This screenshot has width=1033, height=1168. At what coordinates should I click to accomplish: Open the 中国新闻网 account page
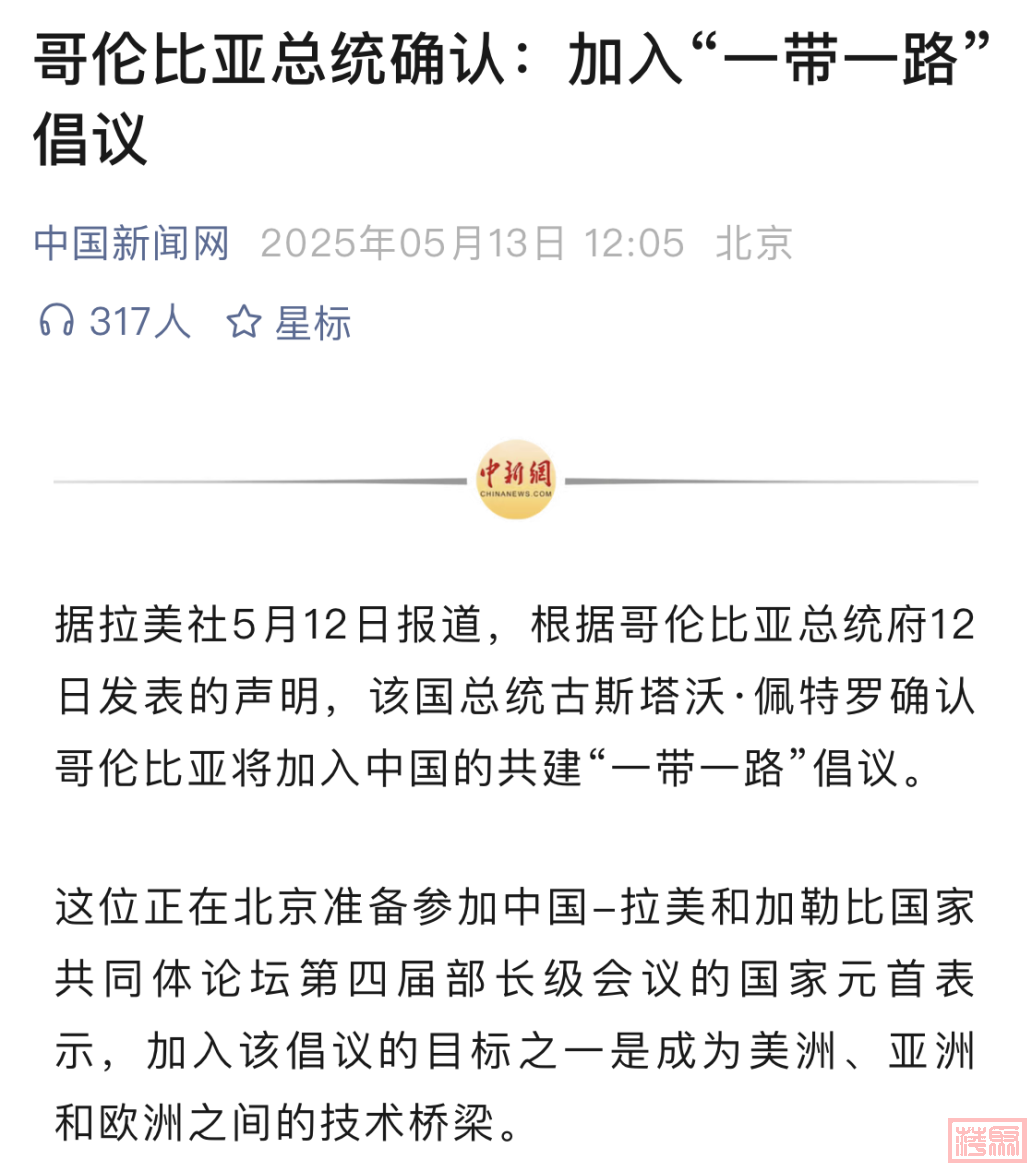(x=132, y=243)
